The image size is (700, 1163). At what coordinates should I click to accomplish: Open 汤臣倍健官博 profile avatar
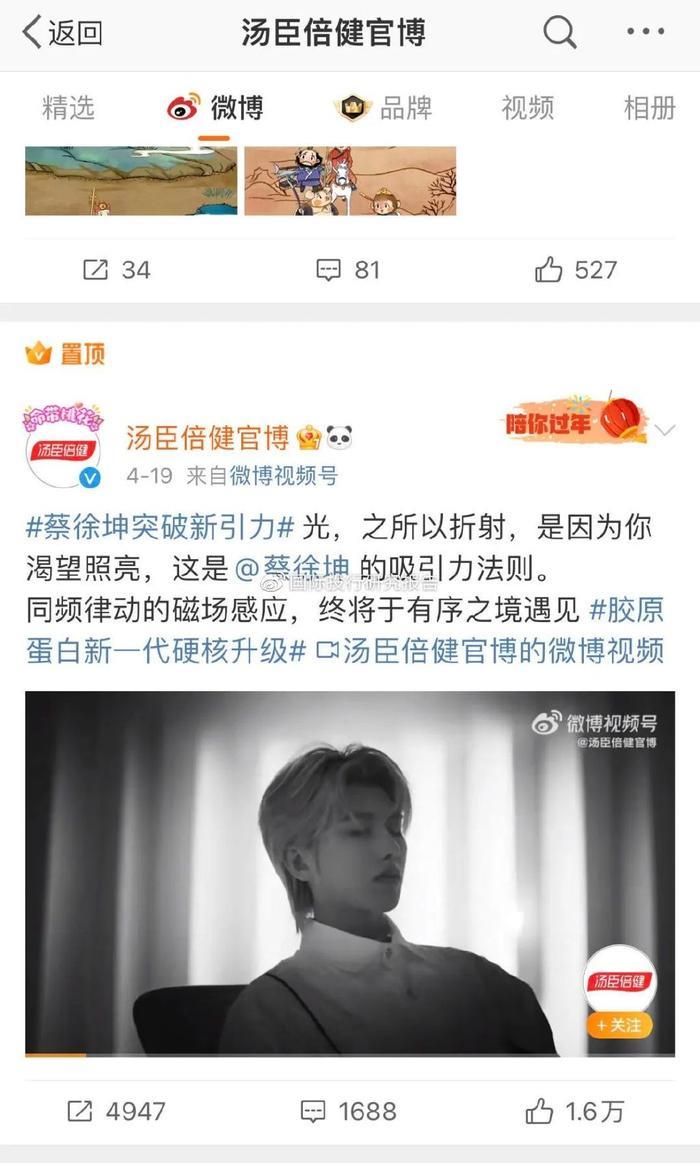tap(63, 447)
